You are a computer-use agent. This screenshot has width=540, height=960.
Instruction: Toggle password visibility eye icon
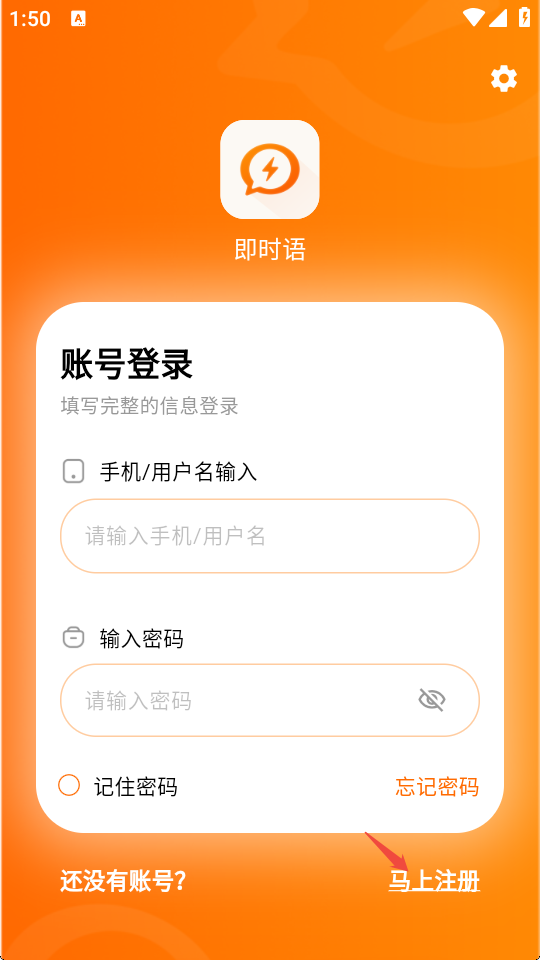click(x=432, y=700)
